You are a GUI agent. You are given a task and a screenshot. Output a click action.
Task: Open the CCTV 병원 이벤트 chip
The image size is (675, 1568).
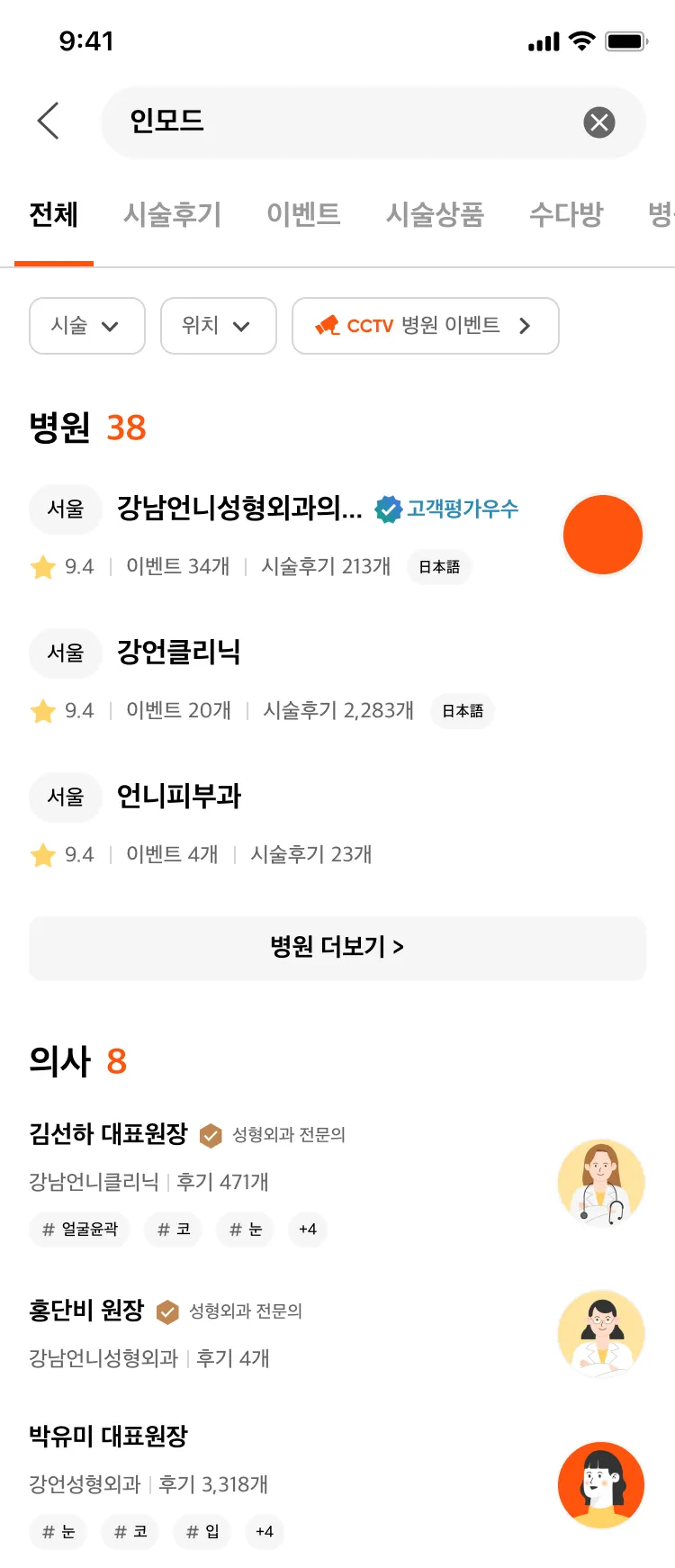click(425, 326)
